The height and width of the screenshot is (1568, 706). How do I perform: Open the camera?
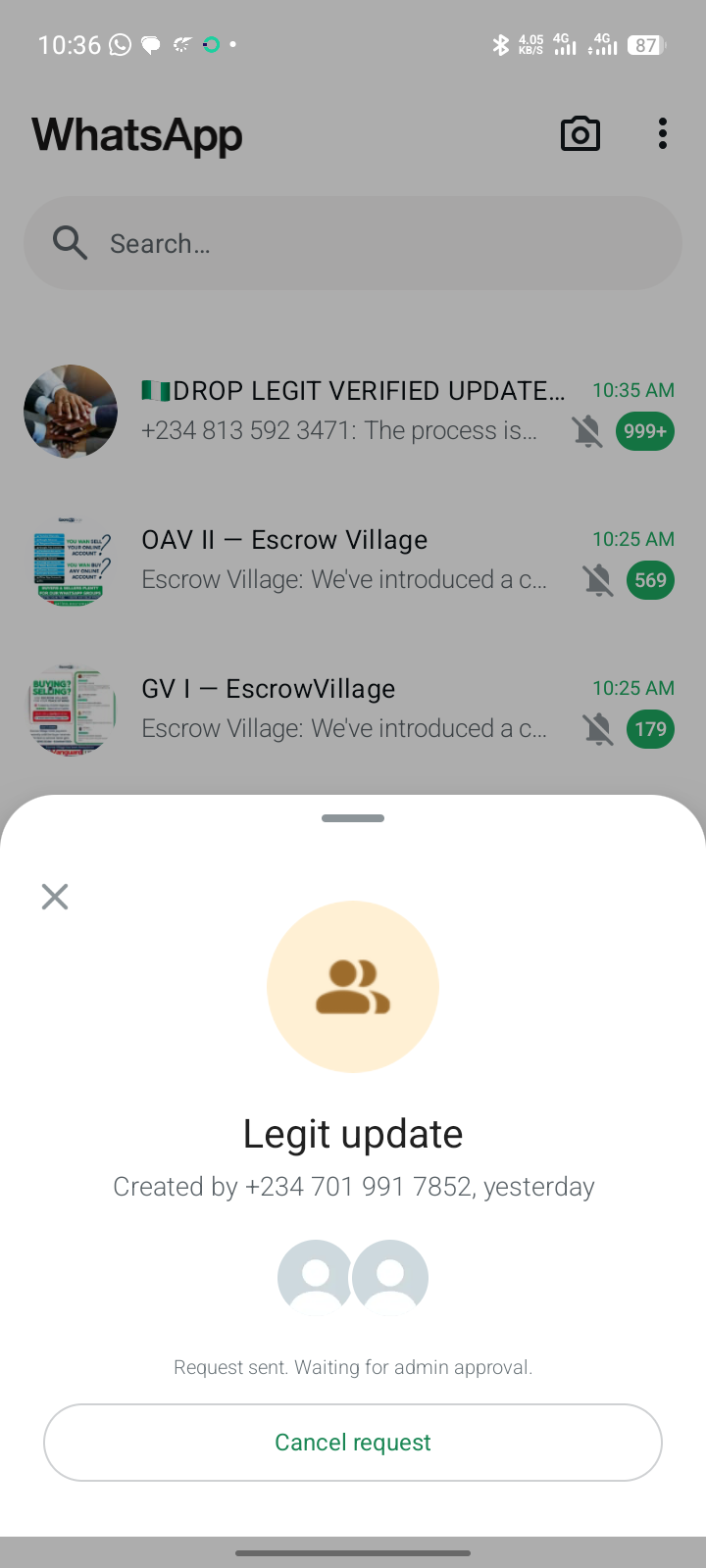(580, 134)
